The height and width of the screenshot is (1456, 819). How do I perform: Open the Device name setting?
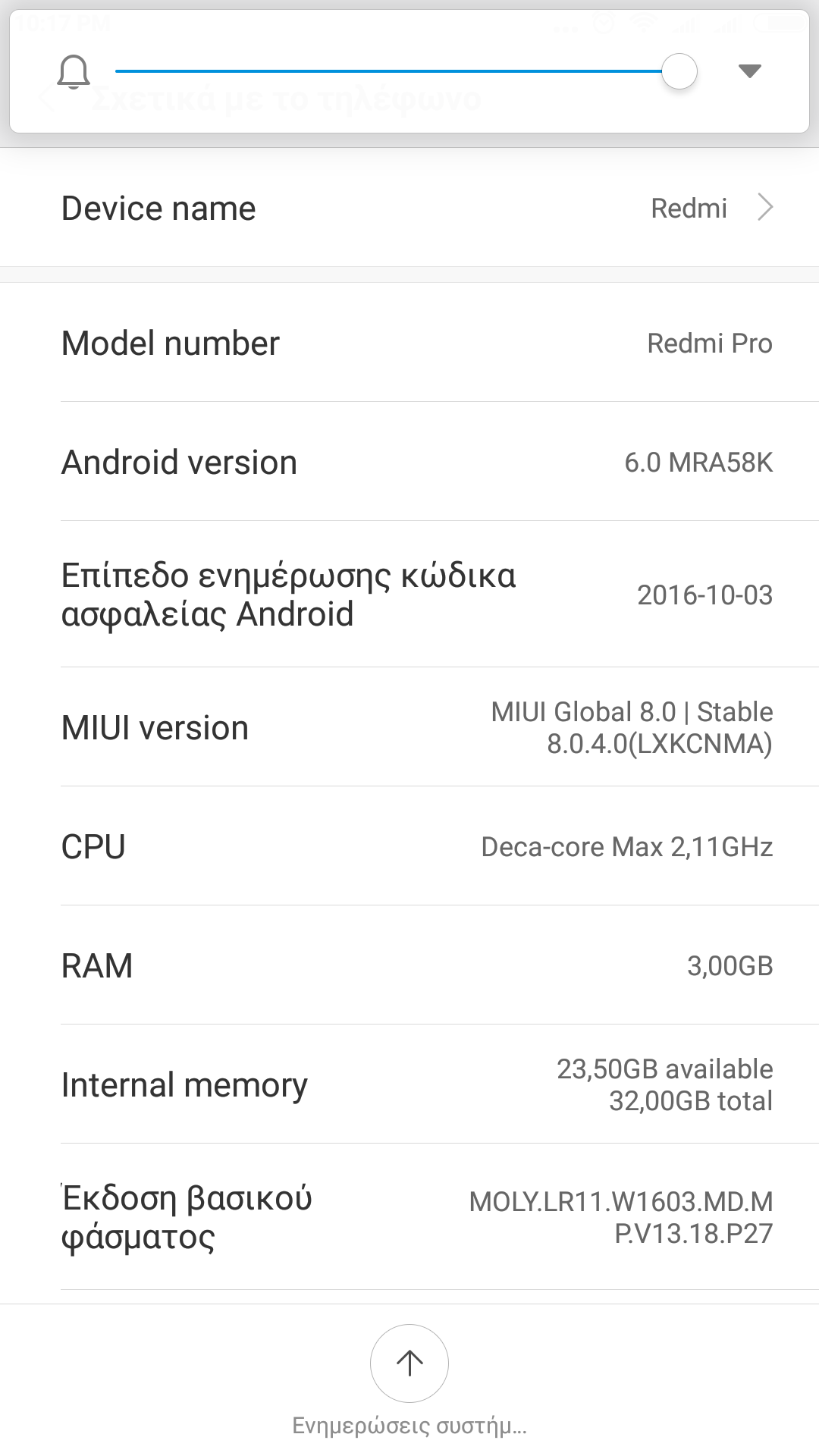[x=409, y=208]
